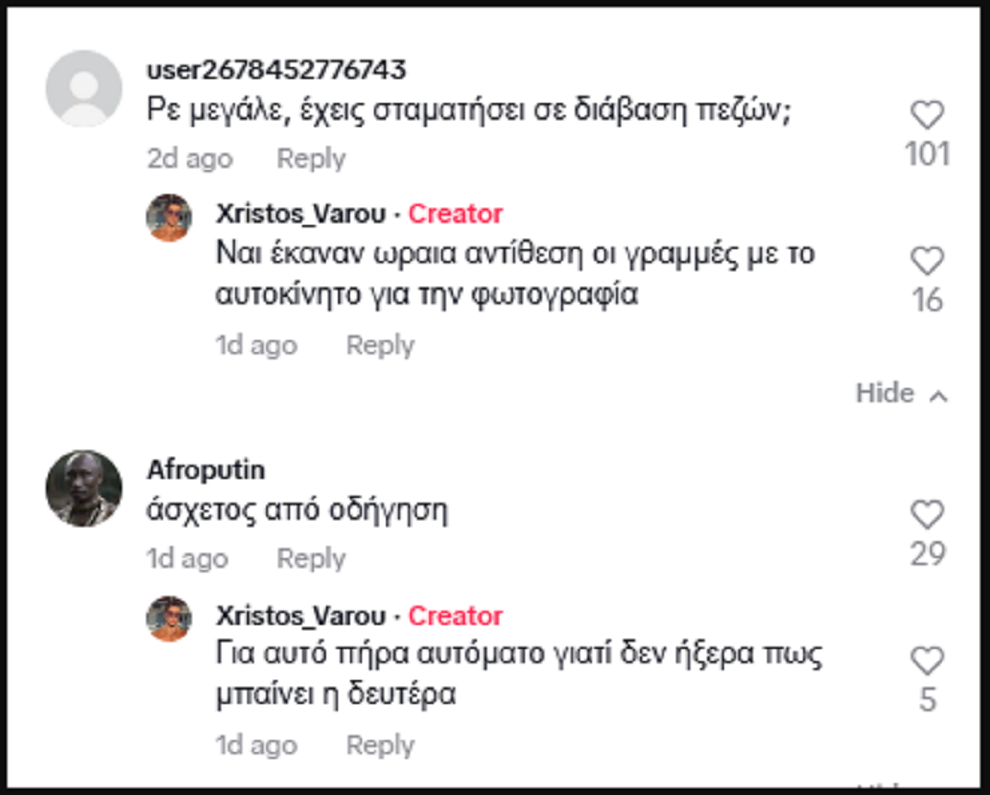Open the Afroputin username link
The image size is (990, 795).
coord(206,469)
